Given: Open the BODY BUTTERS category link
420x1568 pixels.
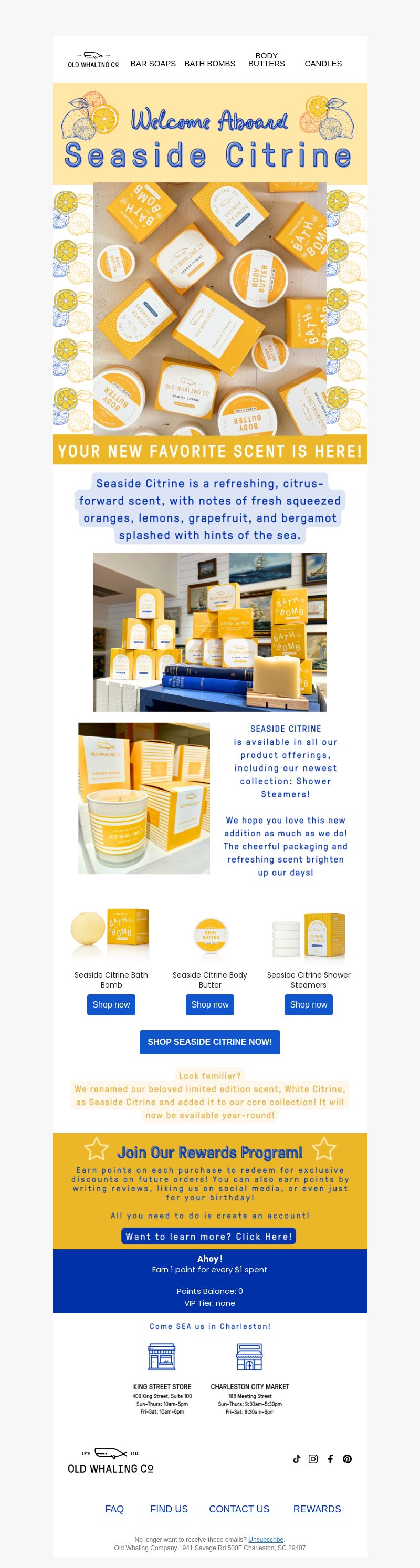Looking at the screenshot, I should click(266, 60).
